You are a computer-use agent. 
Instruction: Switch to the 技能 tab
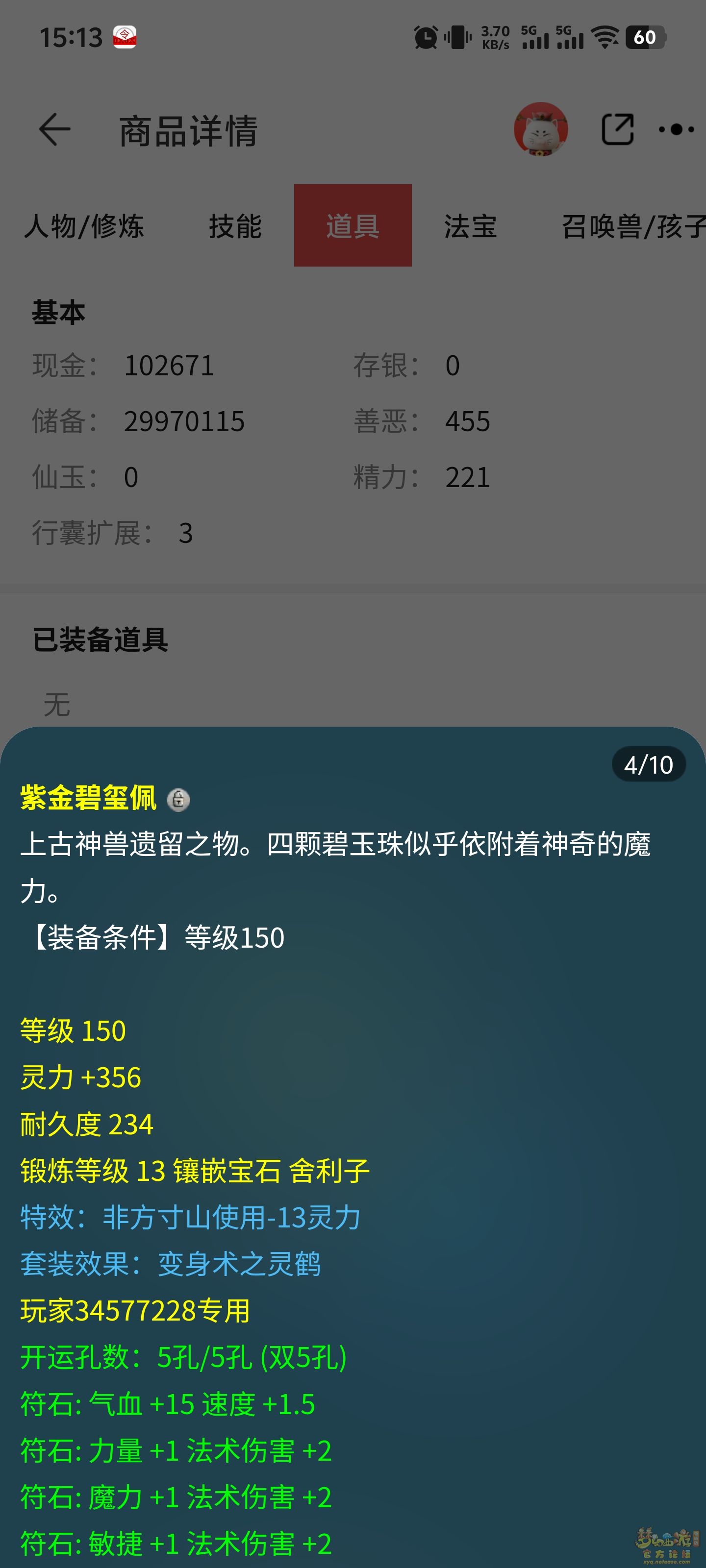(235, 226)
